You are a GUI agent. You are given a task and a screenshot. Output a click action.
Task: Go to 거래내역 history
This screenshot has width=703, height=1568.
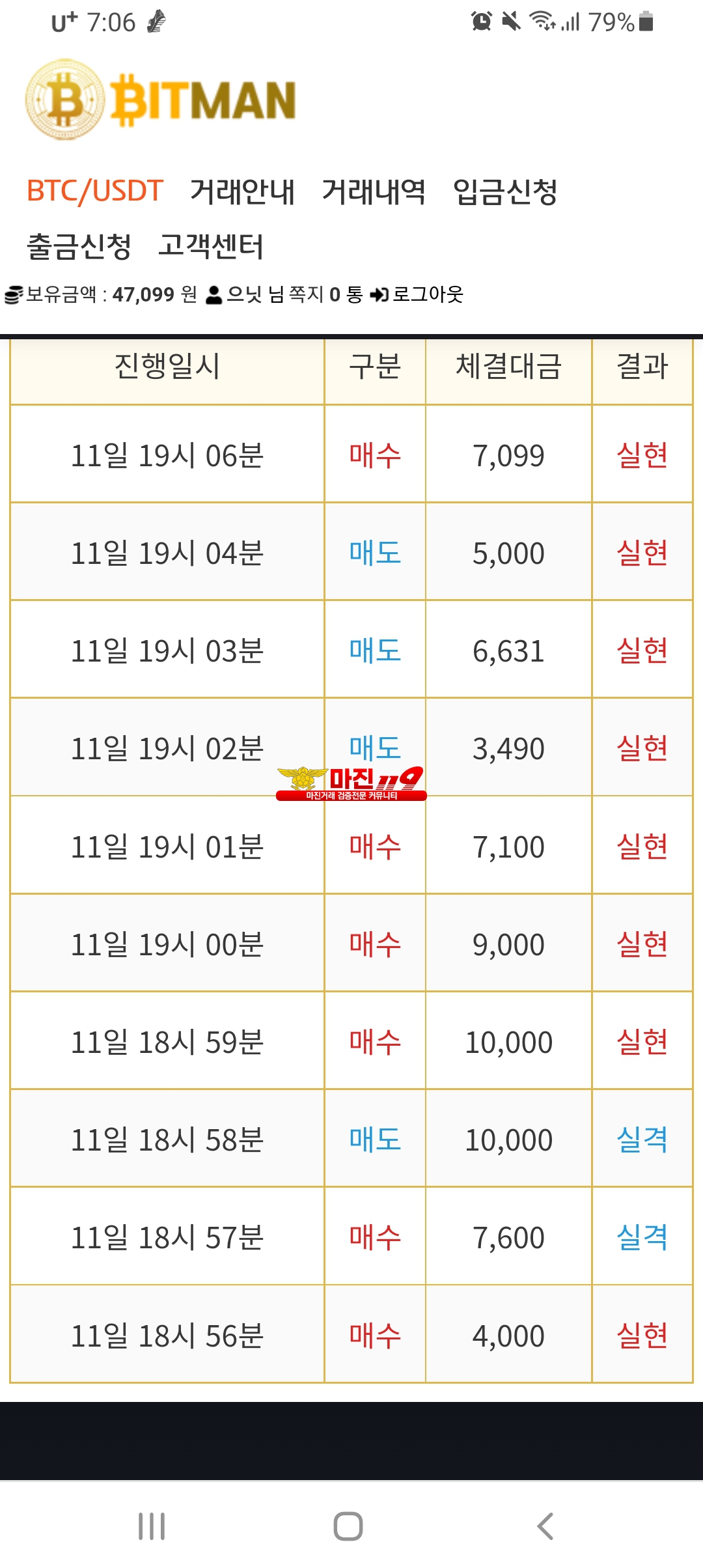click(x=374, y=191)
